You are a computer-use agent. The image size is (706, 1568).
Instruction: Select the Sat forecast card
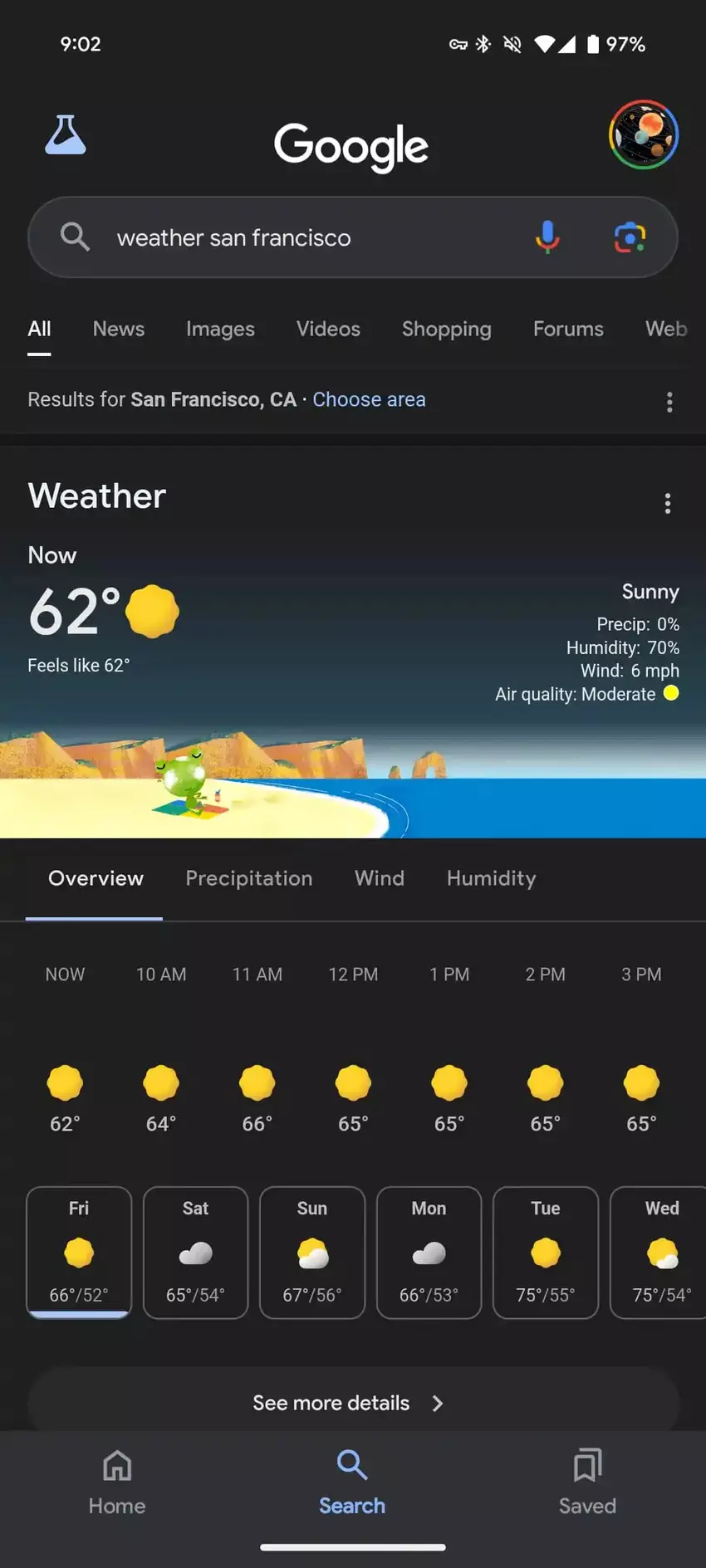pyautogui.click(x=195, y=1252)
